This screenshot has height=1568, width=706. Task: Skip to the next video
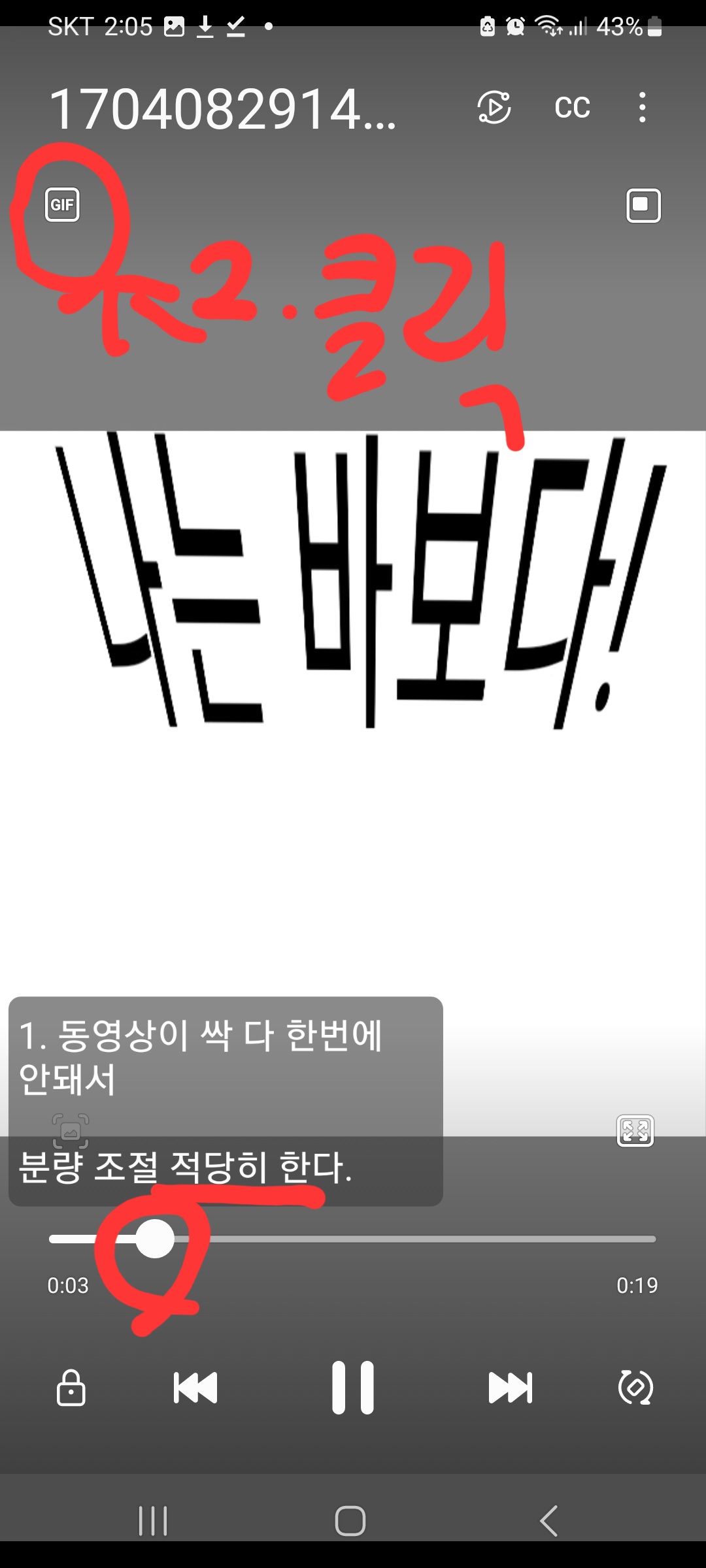tap(511, 1388)
